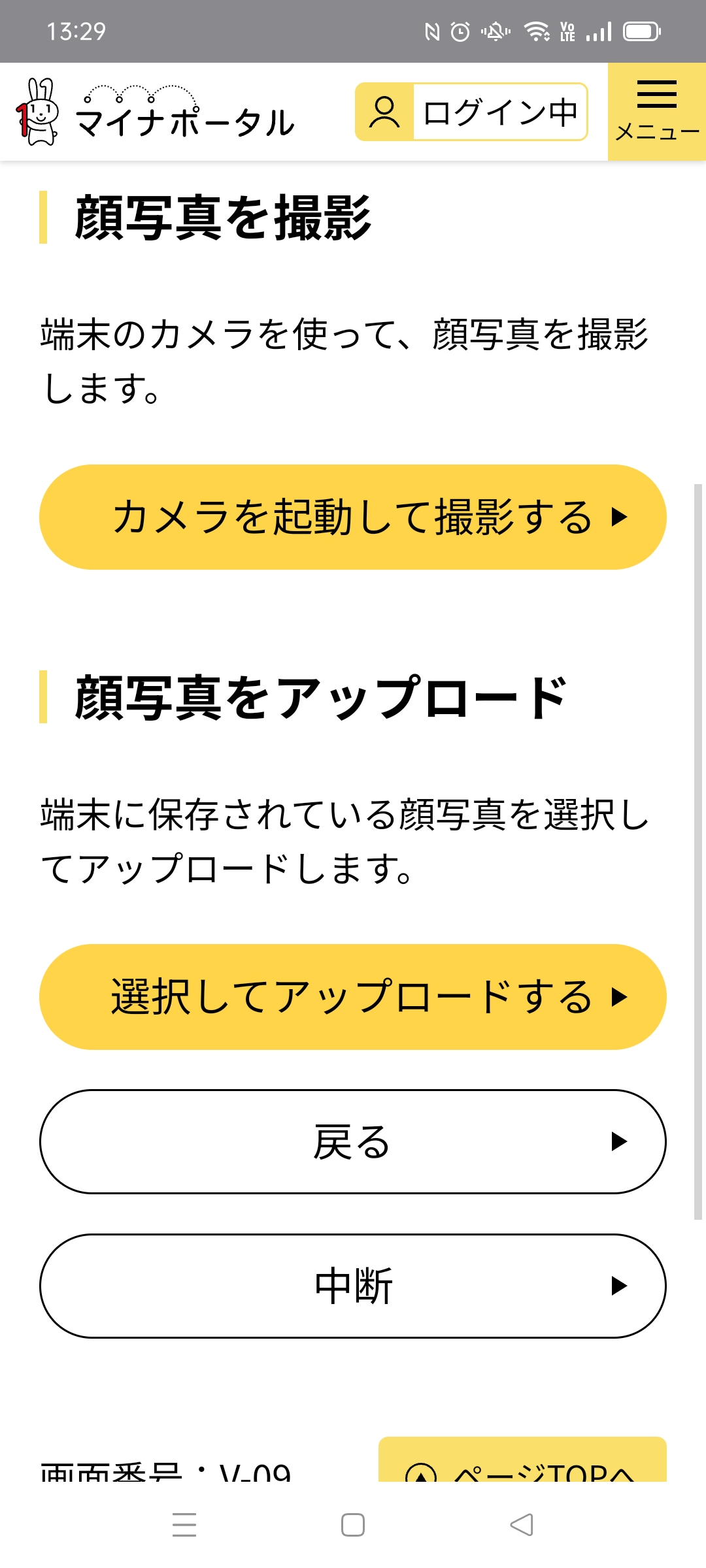
Task: Open the system recent apps button
Action: pyautogui.click(x=184, y=1525)
